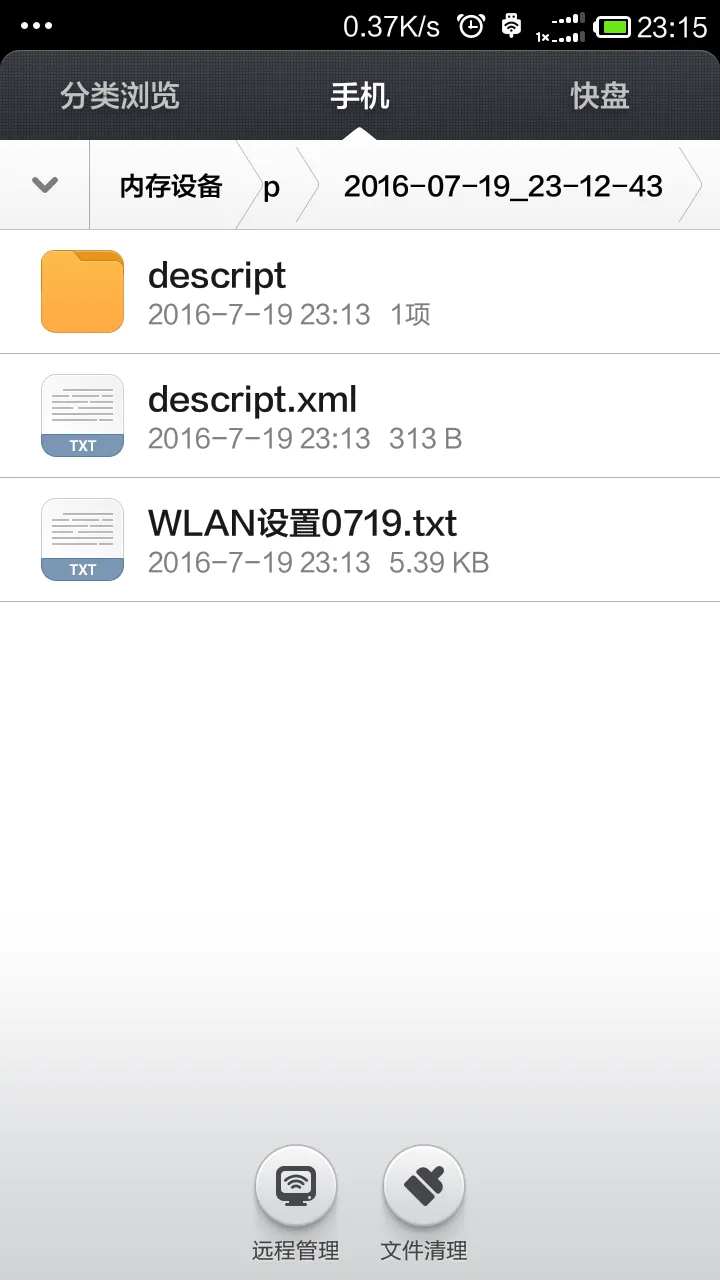The width and height of the screenshot is (720, 1280).
Task: Switch to the 分类浏览 tab
Action: pyautogui.click(x=120, y=96)
